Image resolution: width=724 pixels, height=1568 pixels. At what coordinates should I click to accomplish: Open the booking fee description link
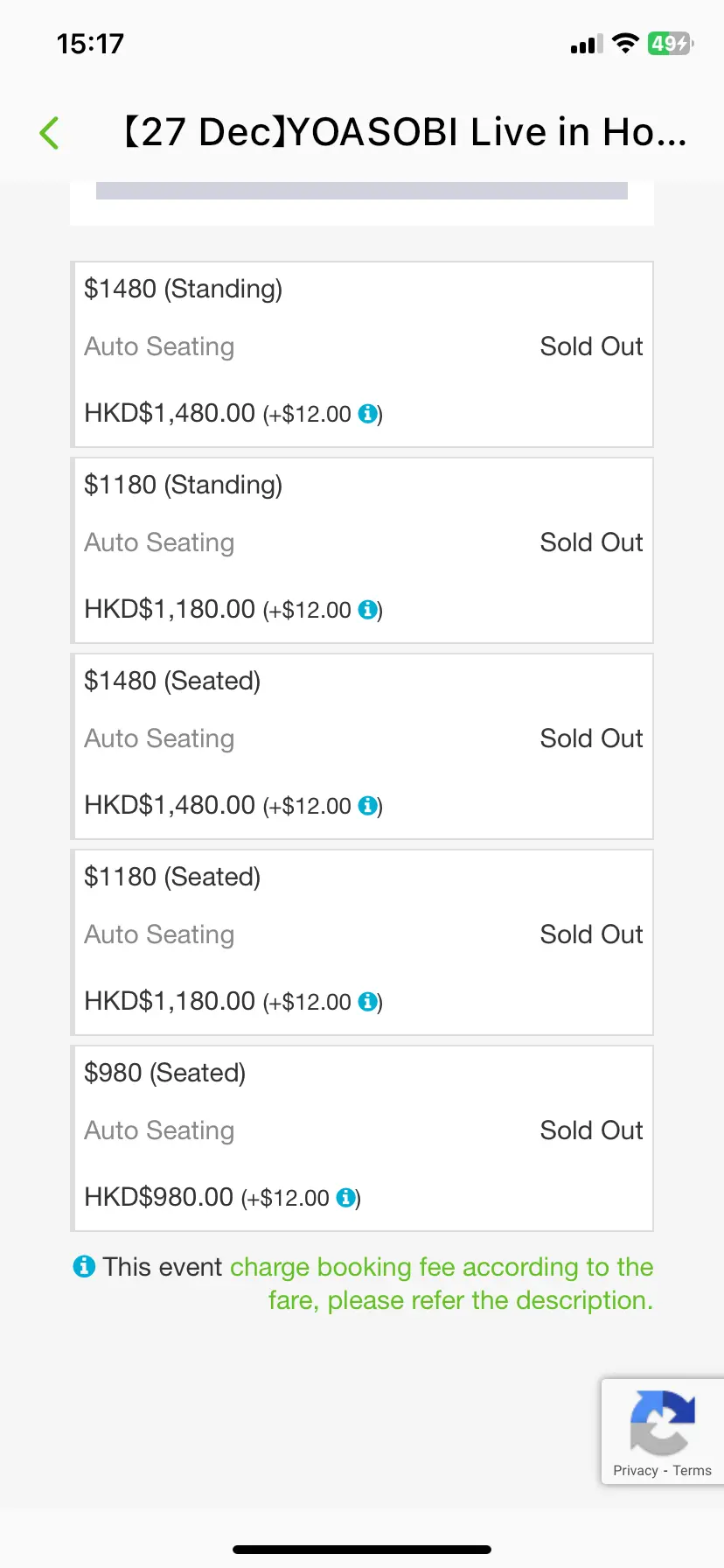coord(442,1284)
